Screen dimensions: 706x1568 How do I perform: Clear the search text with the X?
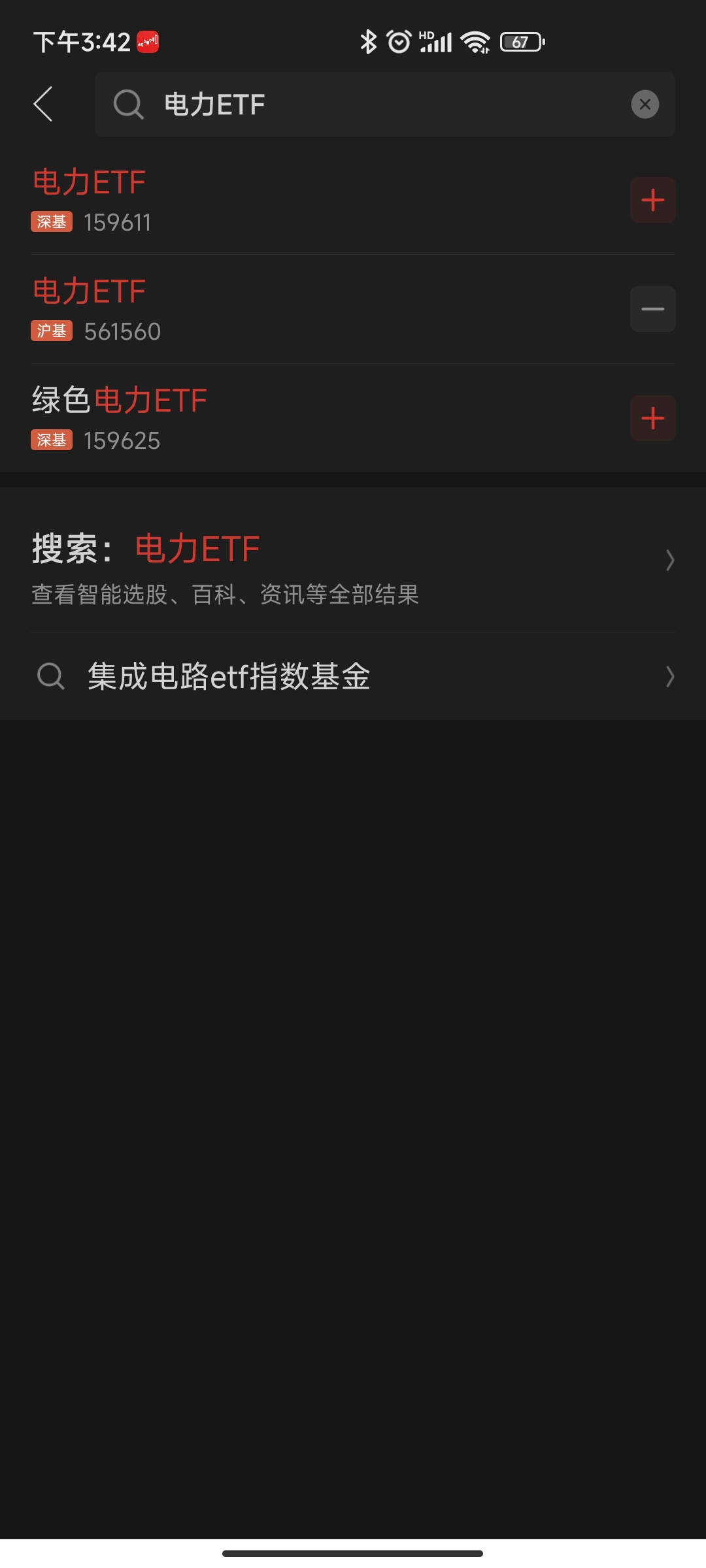[x=645, y=104]
